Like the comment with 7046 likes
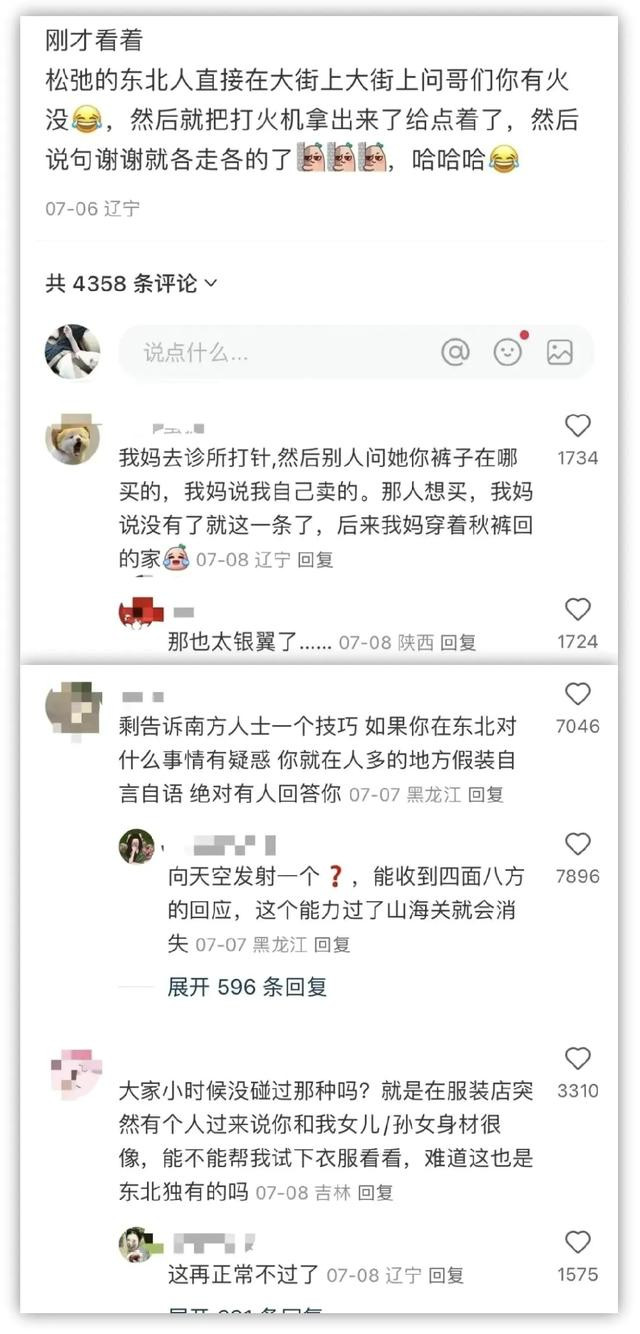The height and width of the screenshot is (1334, 640). [x=578, y=694]
